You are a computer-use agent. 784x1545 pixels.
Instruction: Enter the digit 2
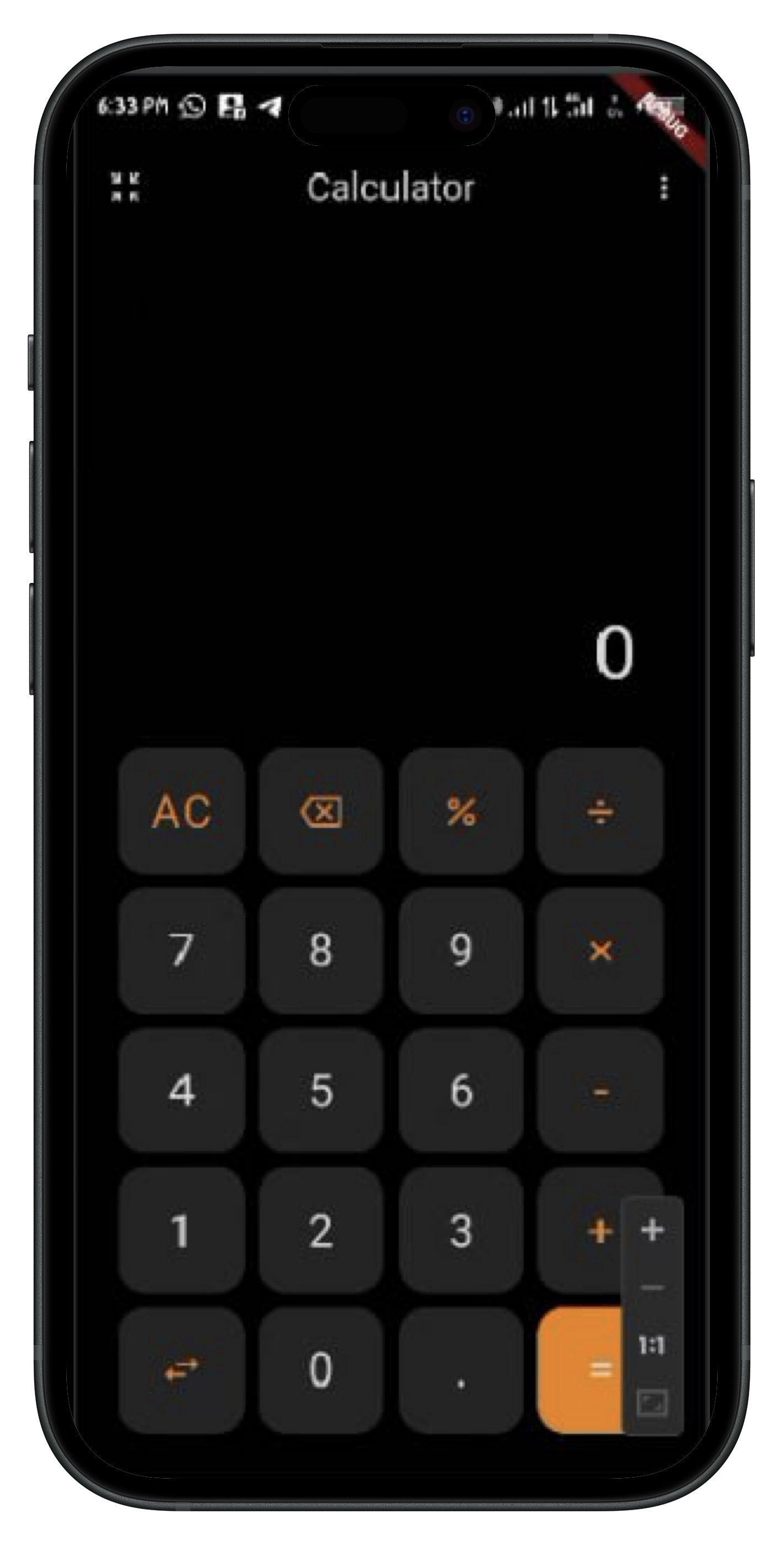coord(321,1230)
